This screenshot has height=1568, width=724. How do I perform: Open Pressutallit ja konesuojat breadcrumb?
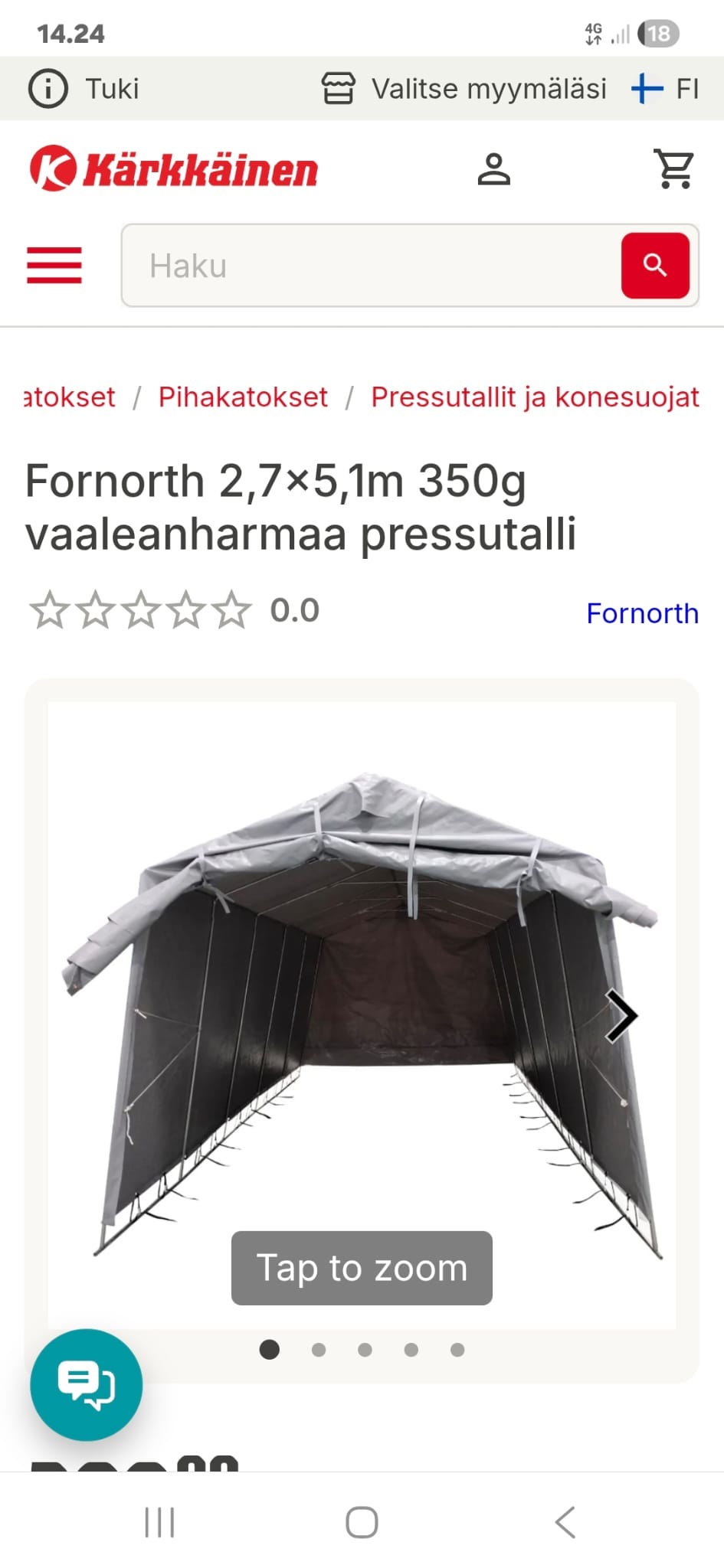tap(535, 397)
